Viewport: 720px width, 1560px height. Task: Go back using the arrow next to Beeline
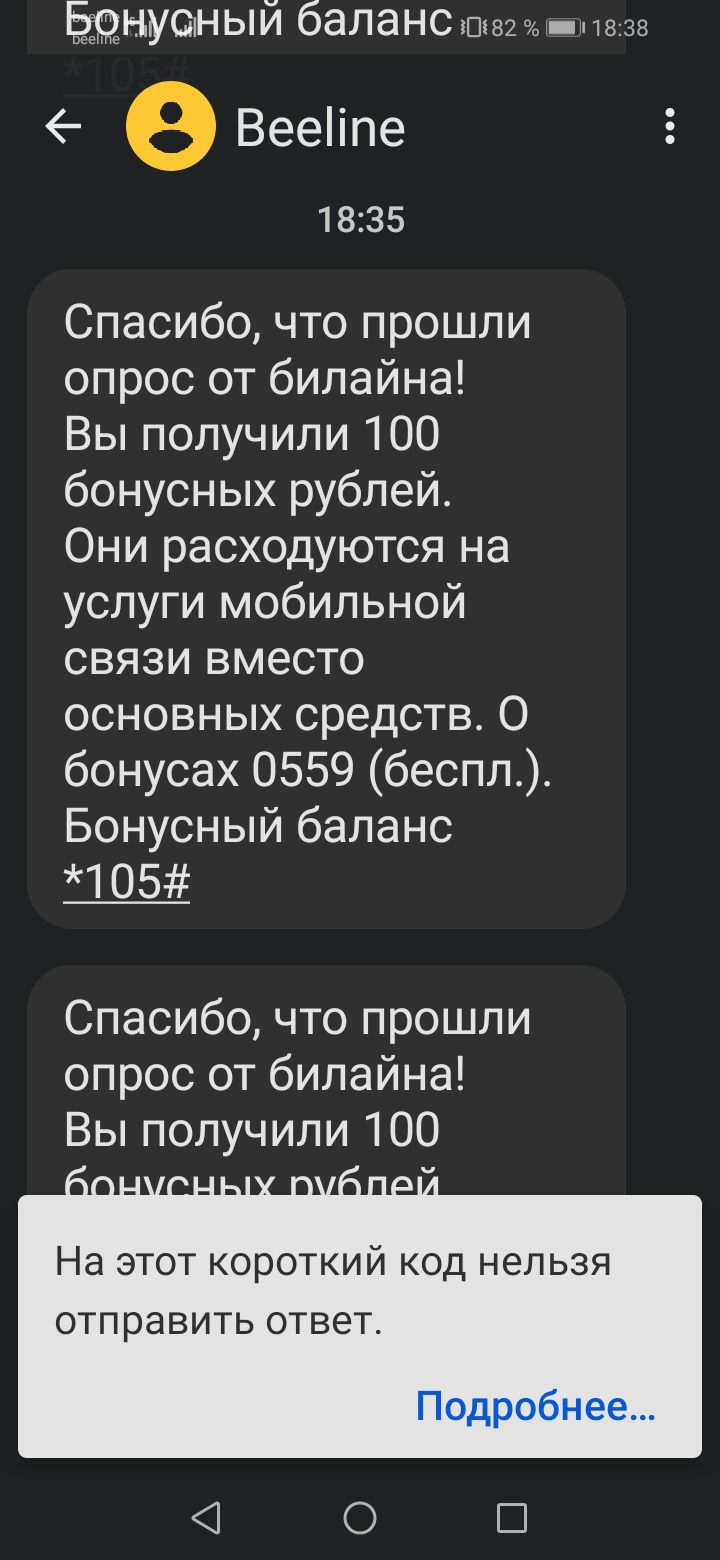coord(63,127)
